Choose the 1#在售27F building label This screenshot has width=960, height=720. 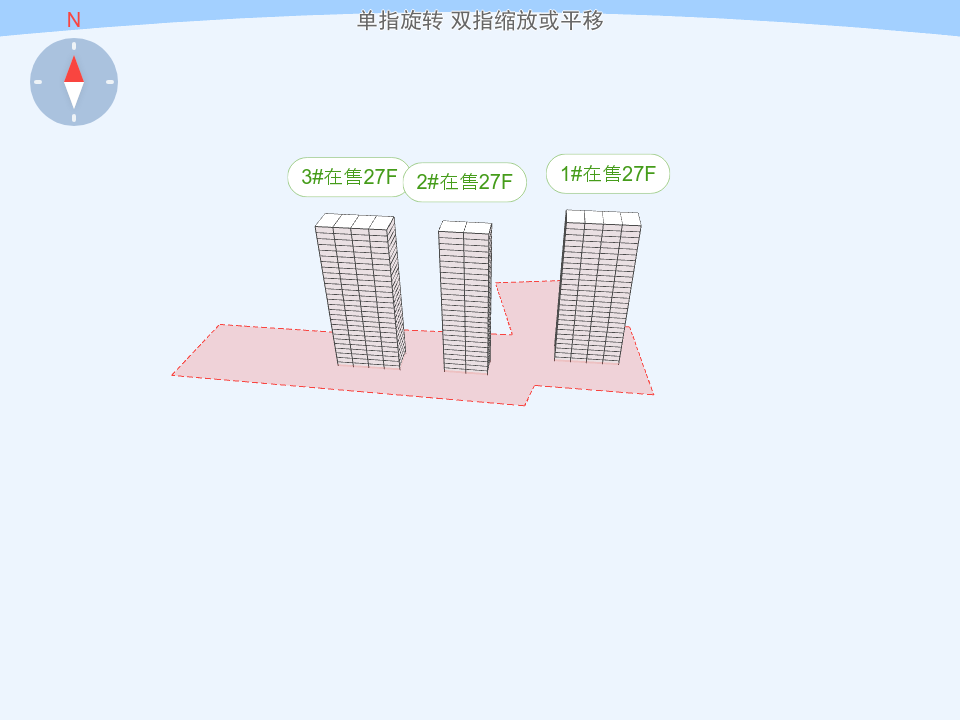point(607,174)
